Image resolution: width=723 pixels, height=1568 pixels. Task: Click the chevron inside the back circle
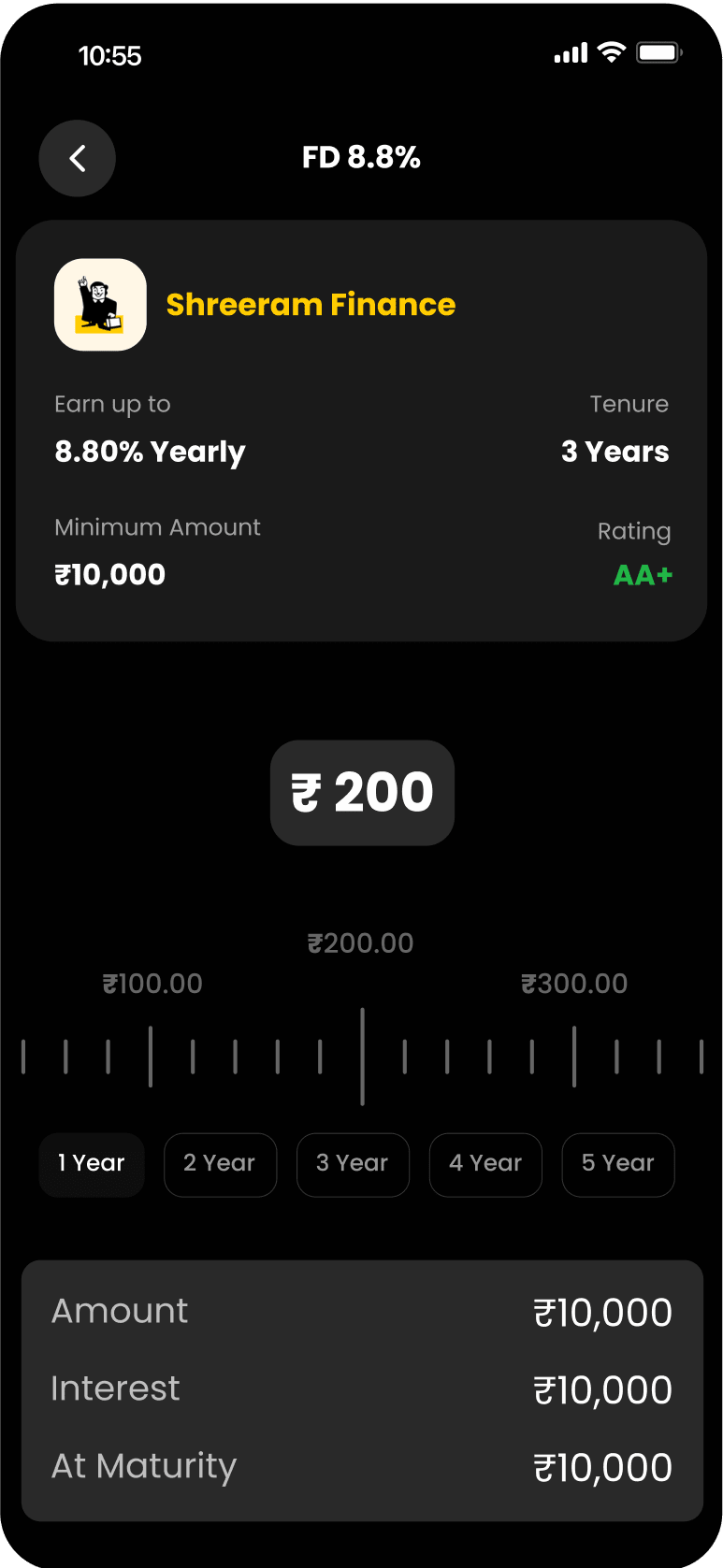tap(77, 158)
